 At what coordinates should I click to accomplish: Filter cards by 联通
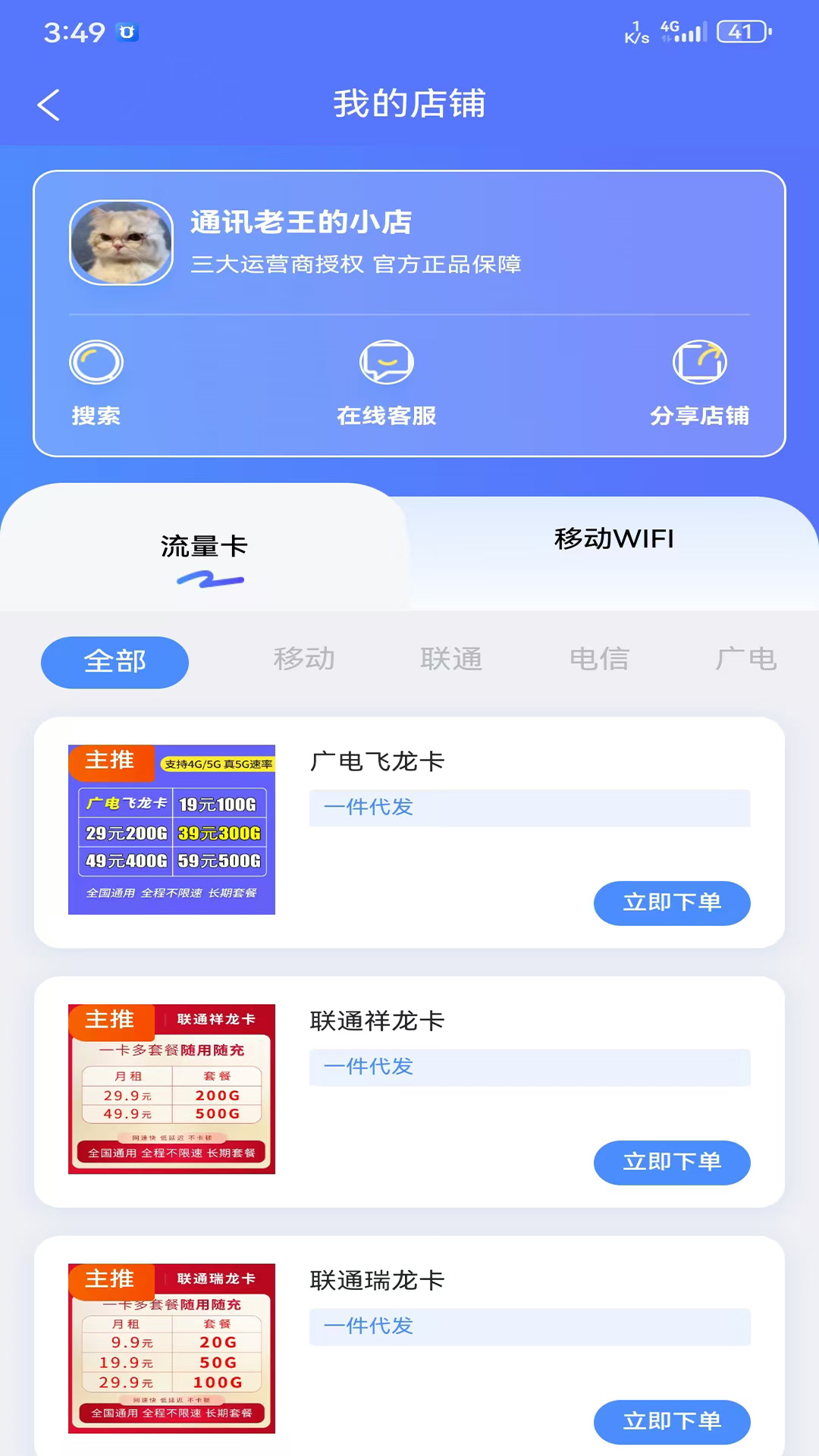coord(451,659)
